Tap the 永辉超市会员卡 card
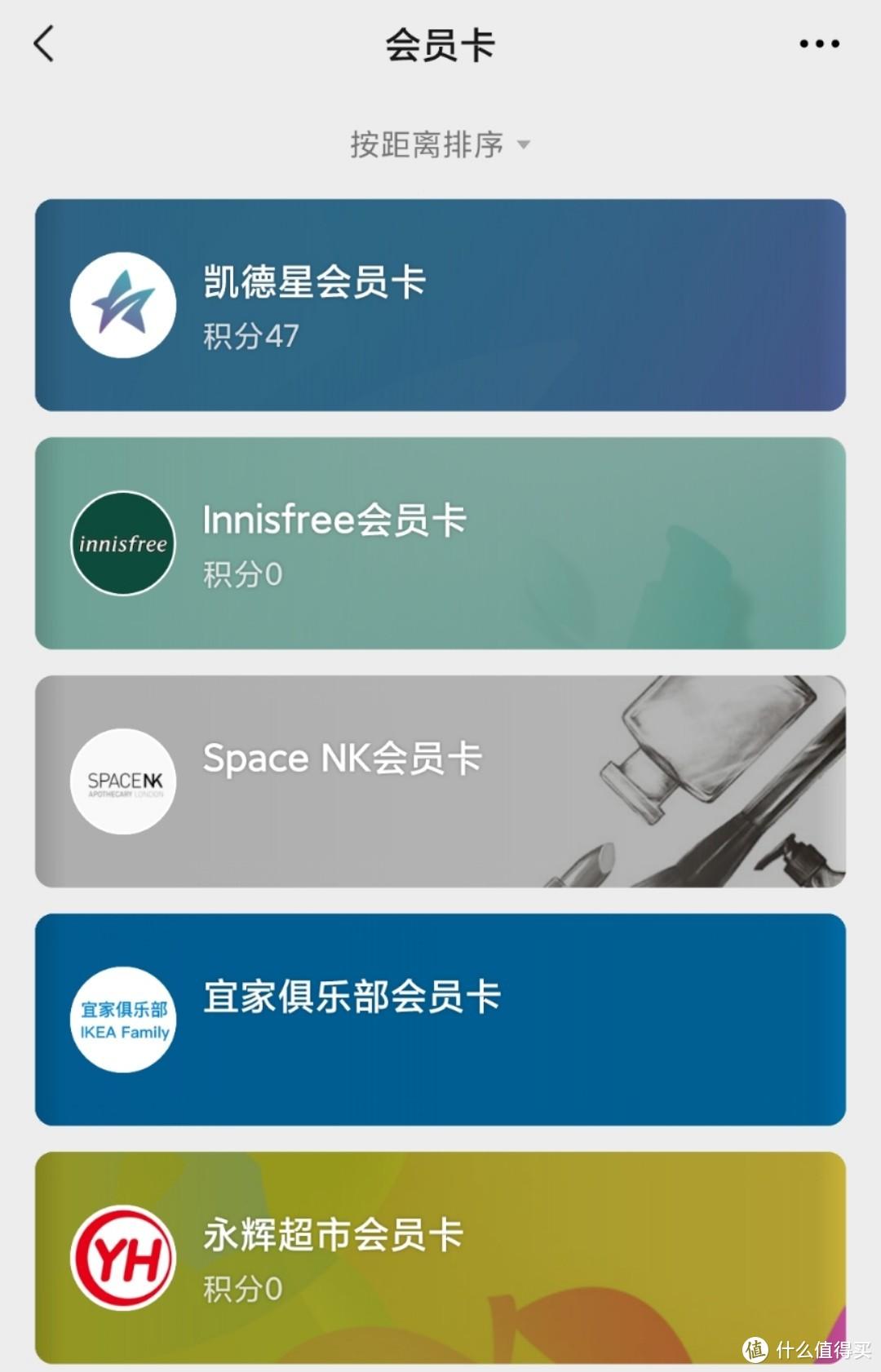This screenshot has width=881, height=1372. (440, 1256)
